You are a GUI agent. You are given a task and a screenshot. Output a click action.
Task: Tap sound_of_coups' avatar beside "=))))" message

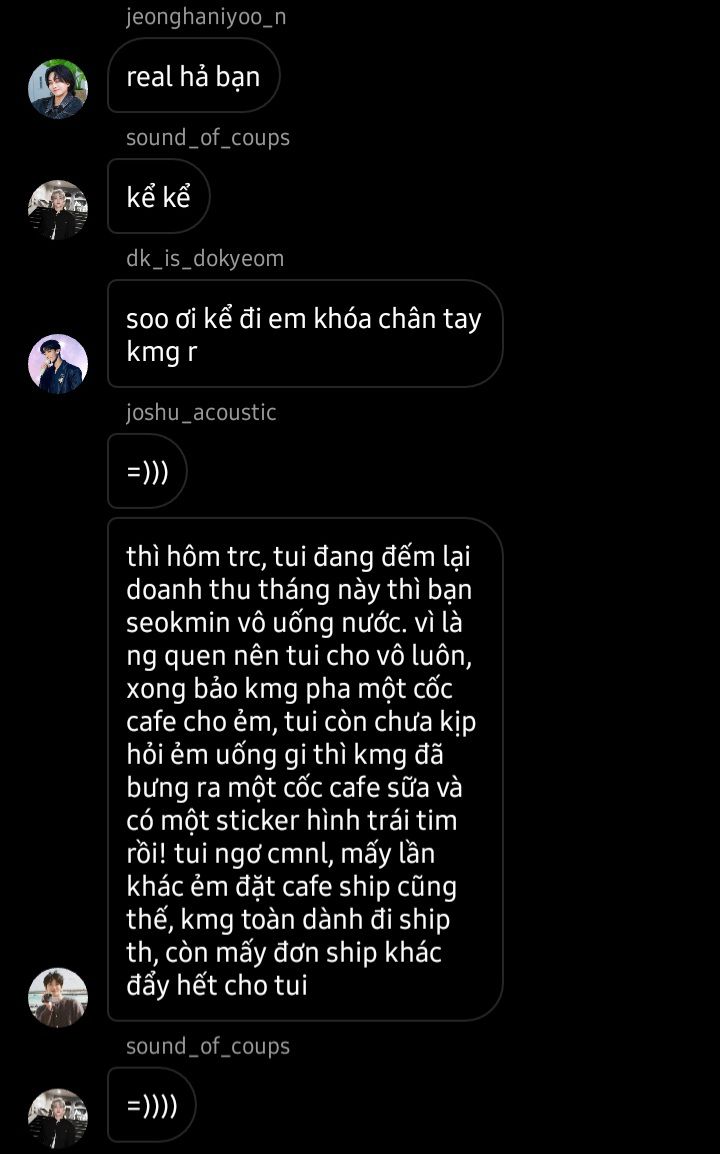(58, 1118)
